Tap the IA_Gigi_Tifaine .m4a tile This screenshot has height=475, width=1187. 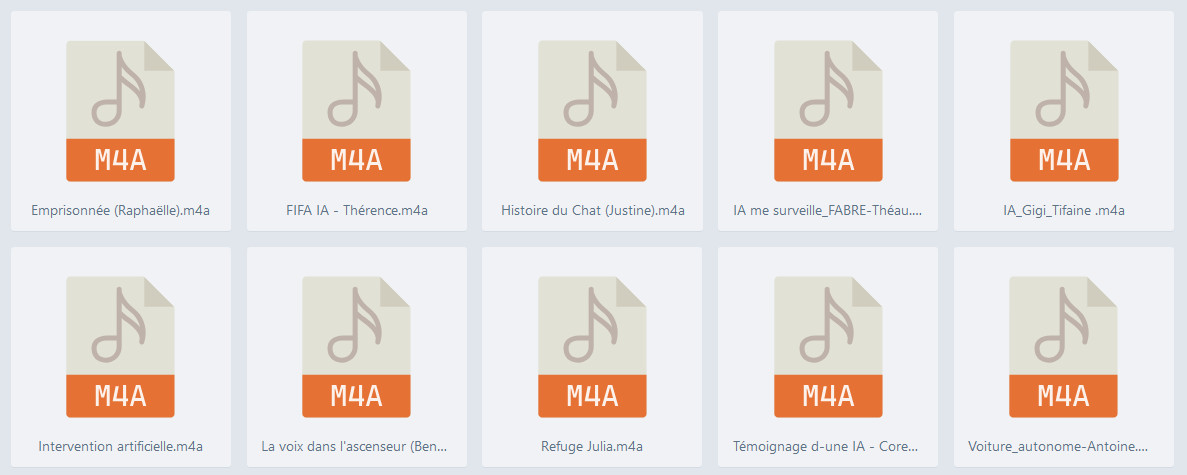click(1064, 121)
